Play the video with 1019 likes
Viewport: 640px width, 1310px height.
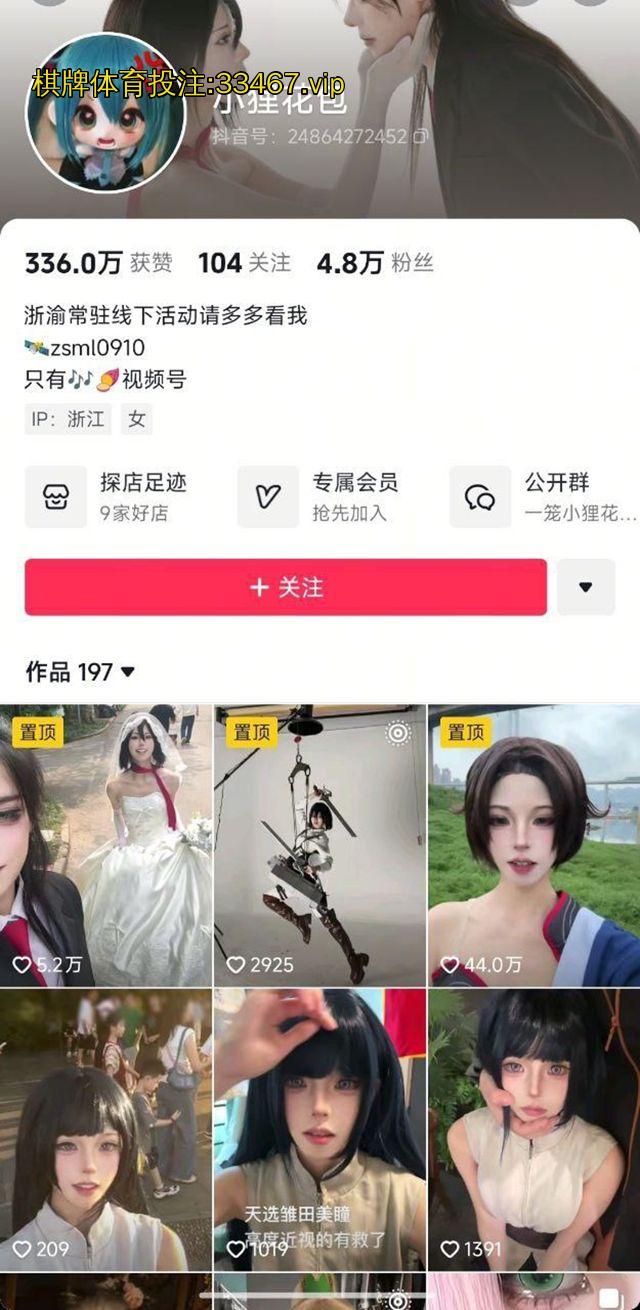click(320, 1130)
